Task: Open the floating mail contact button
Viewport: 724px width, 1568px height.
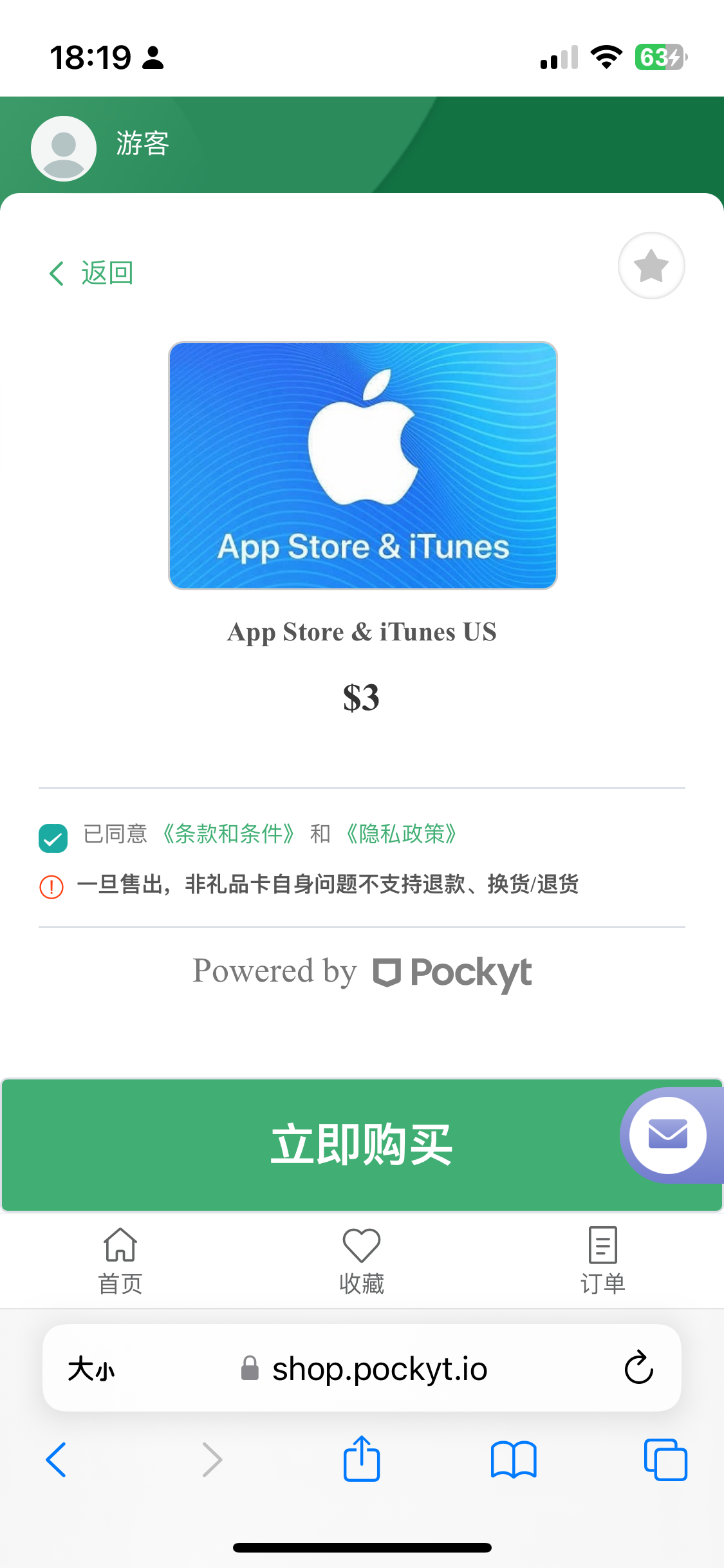Action: [x=667, y=1135]
